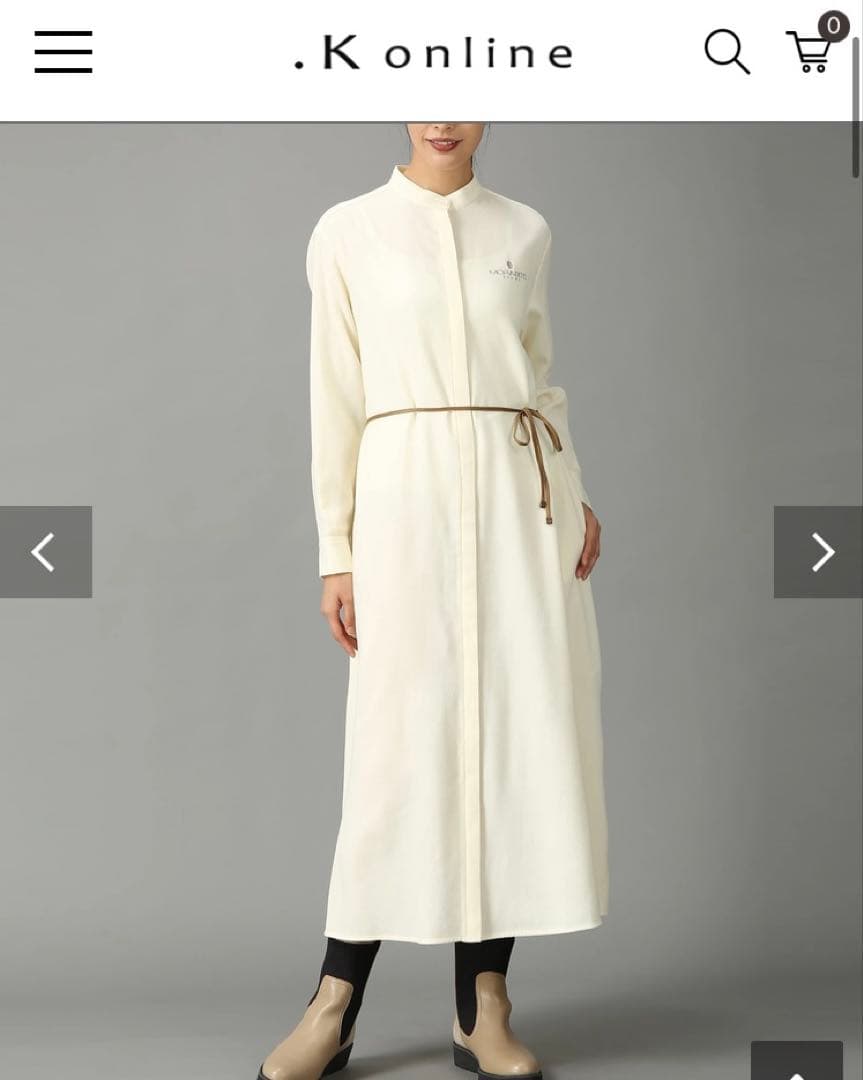Show the next product image
Viewport: 863px width, 1080px height.
[818, 552]
